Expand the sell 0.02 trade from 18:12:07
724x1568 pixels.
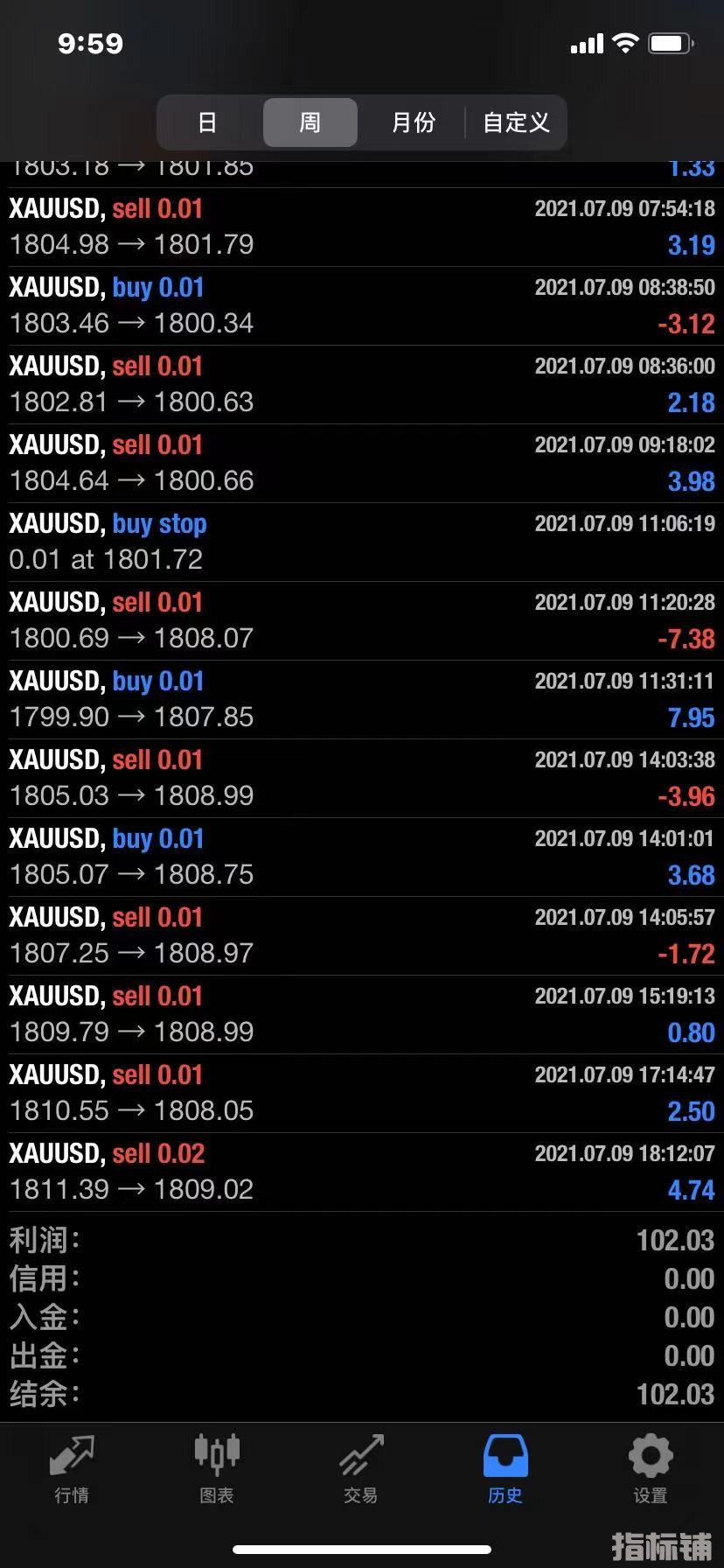click(362, 1172)
